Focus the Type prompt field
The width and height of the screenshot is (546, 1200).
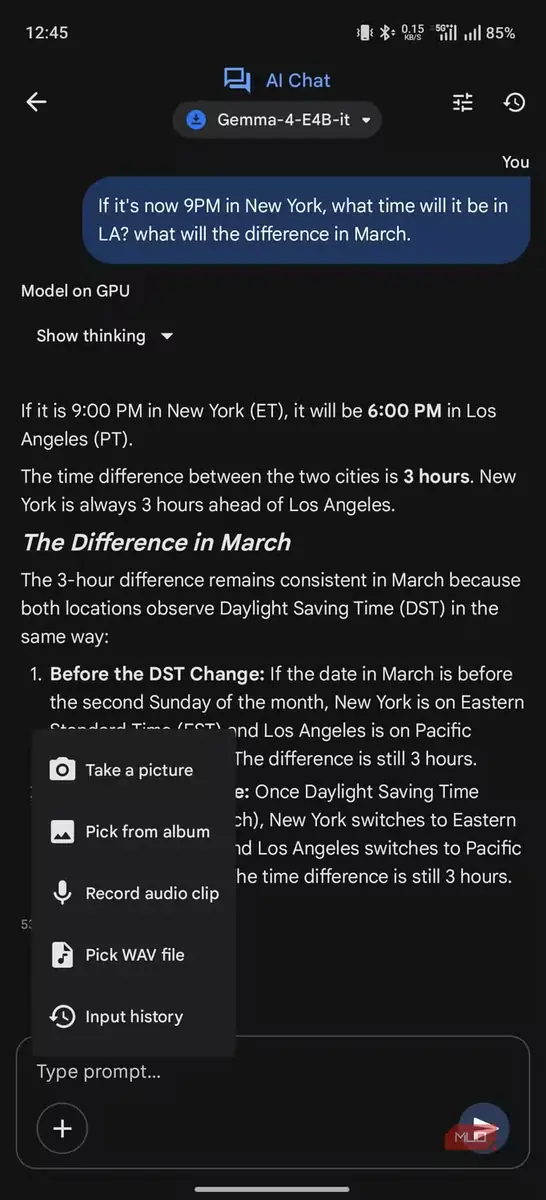point(273,1072)
